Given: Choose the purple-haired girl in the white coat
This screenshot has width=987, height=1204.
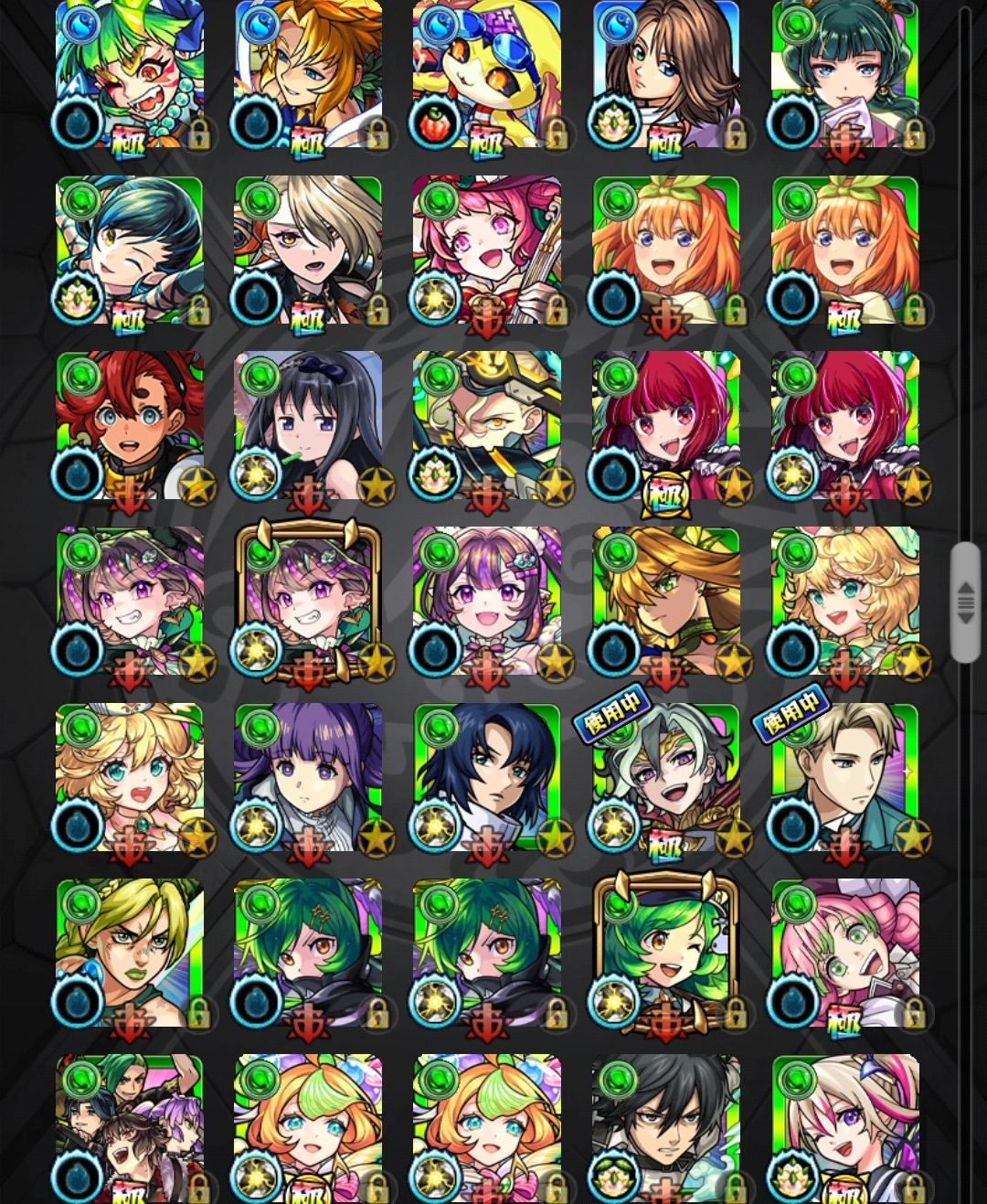Looking at the screenshot, I should [x=308, y=776].
